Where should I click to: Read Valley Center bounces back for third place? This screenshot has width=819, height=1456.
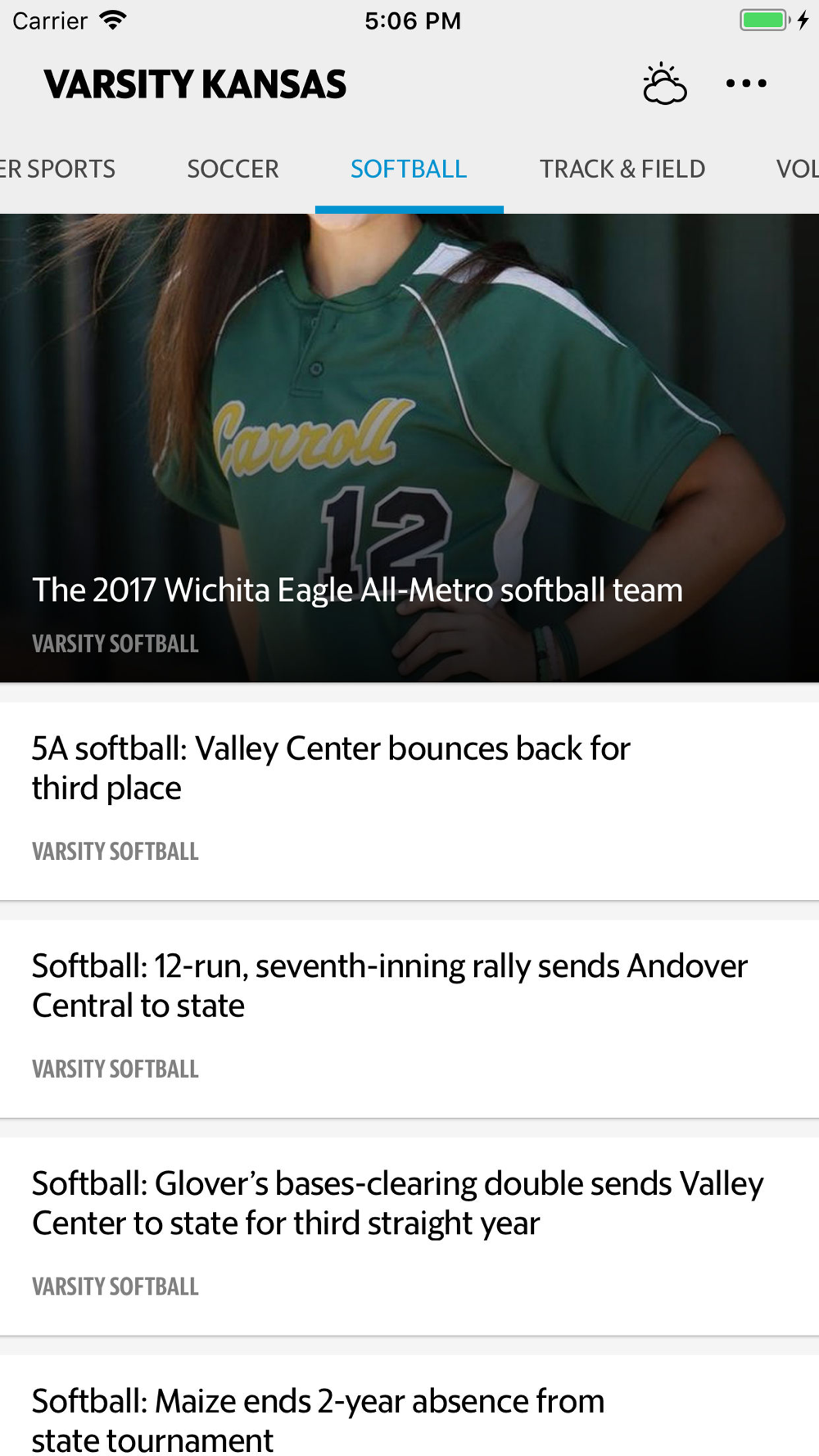tap(409, 801)
